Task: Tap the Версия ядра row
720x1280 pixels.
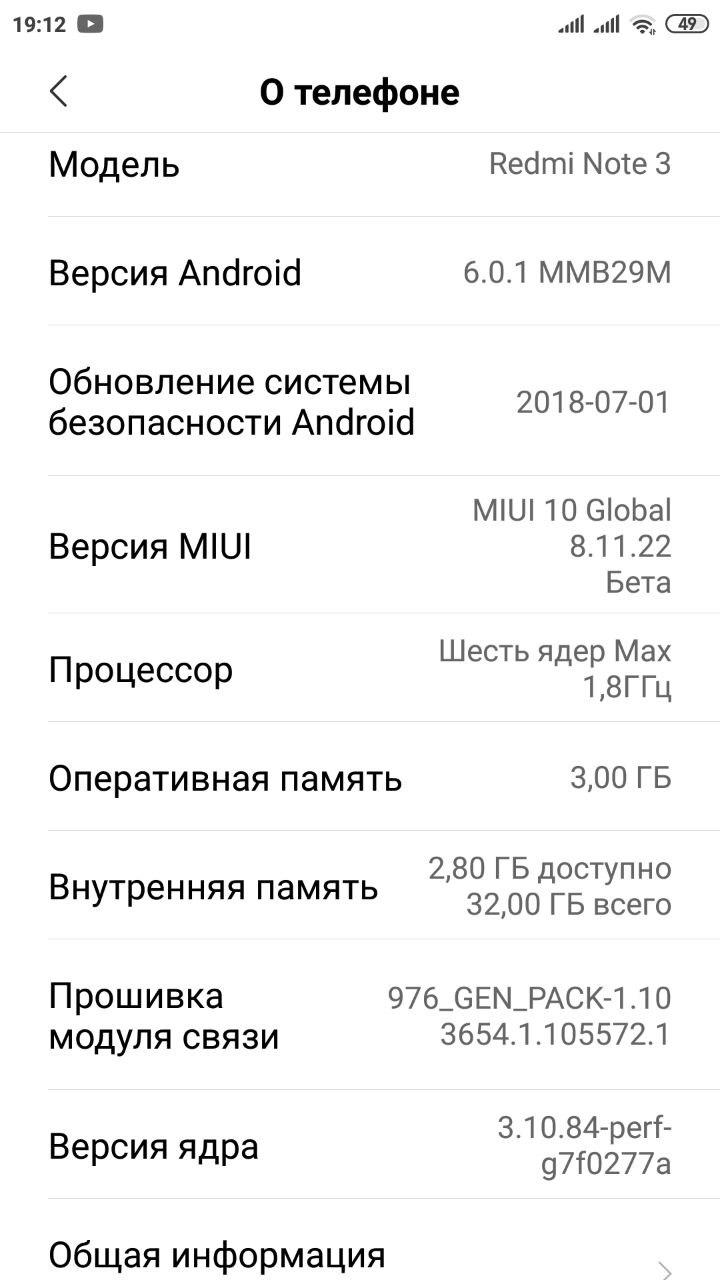Action: [360, 1146]
